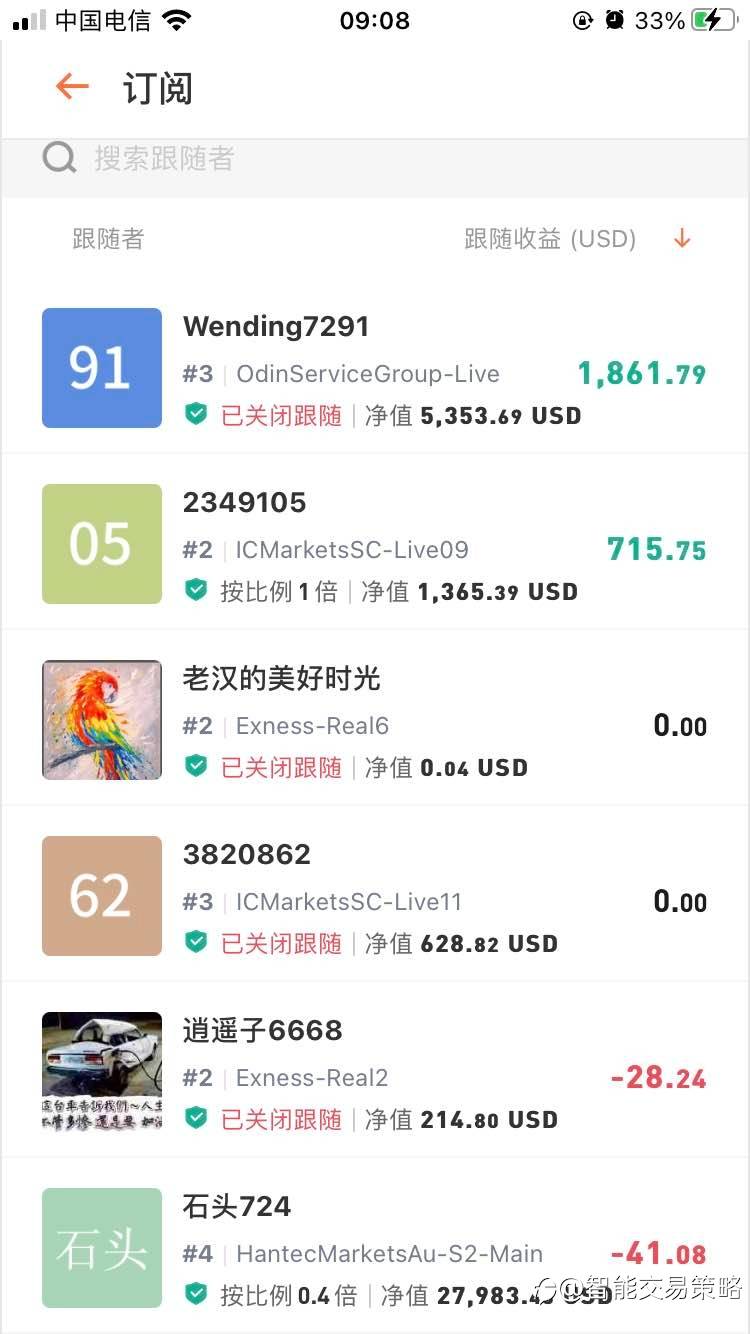Tap the green shield icon next to Wending7291
The width and height of the screenshot is (750, 1334).
(x=196, y=414)
